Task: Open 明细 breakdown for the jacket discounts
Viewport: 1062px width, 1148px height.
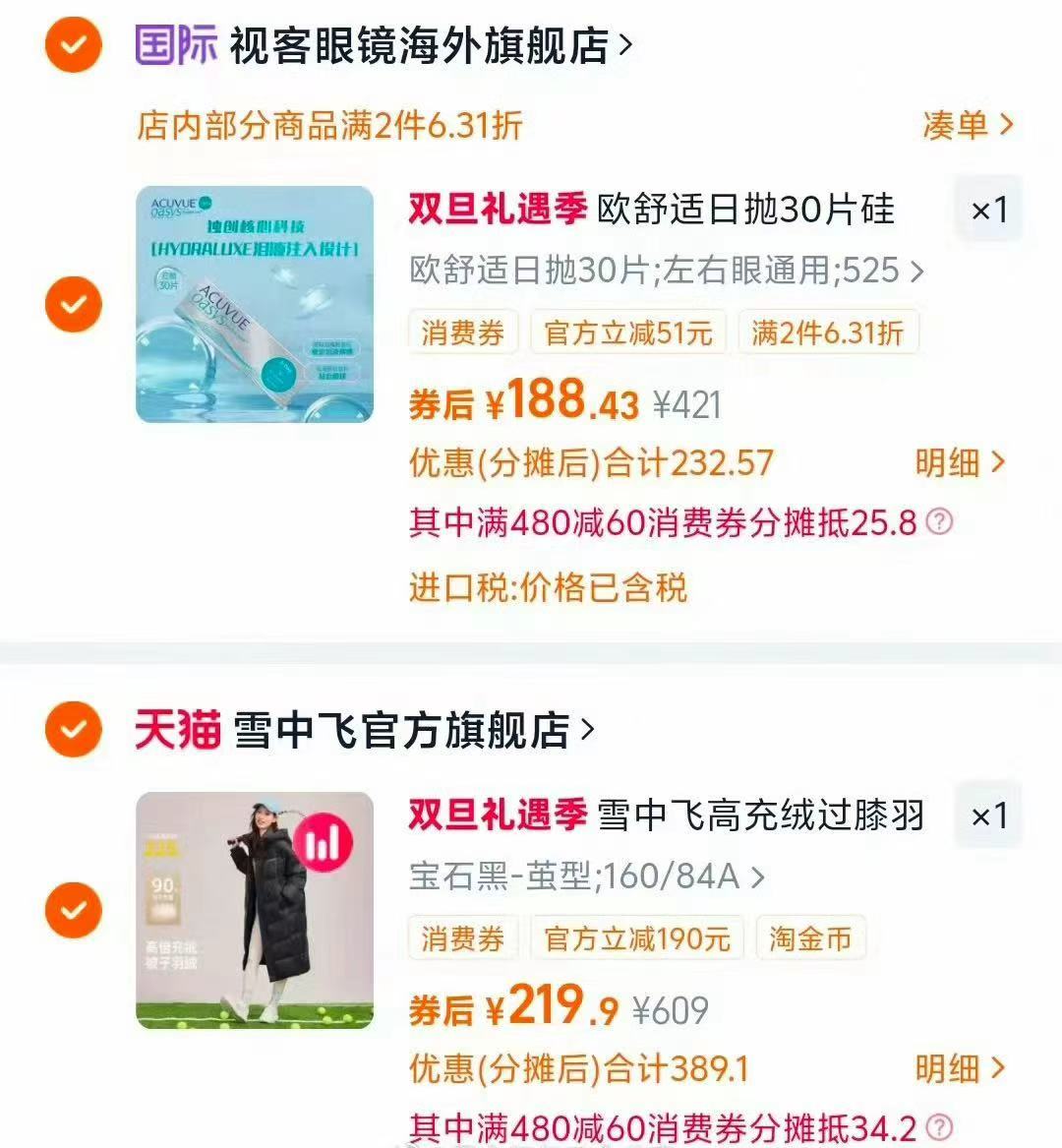Action: click(951, 1069)
